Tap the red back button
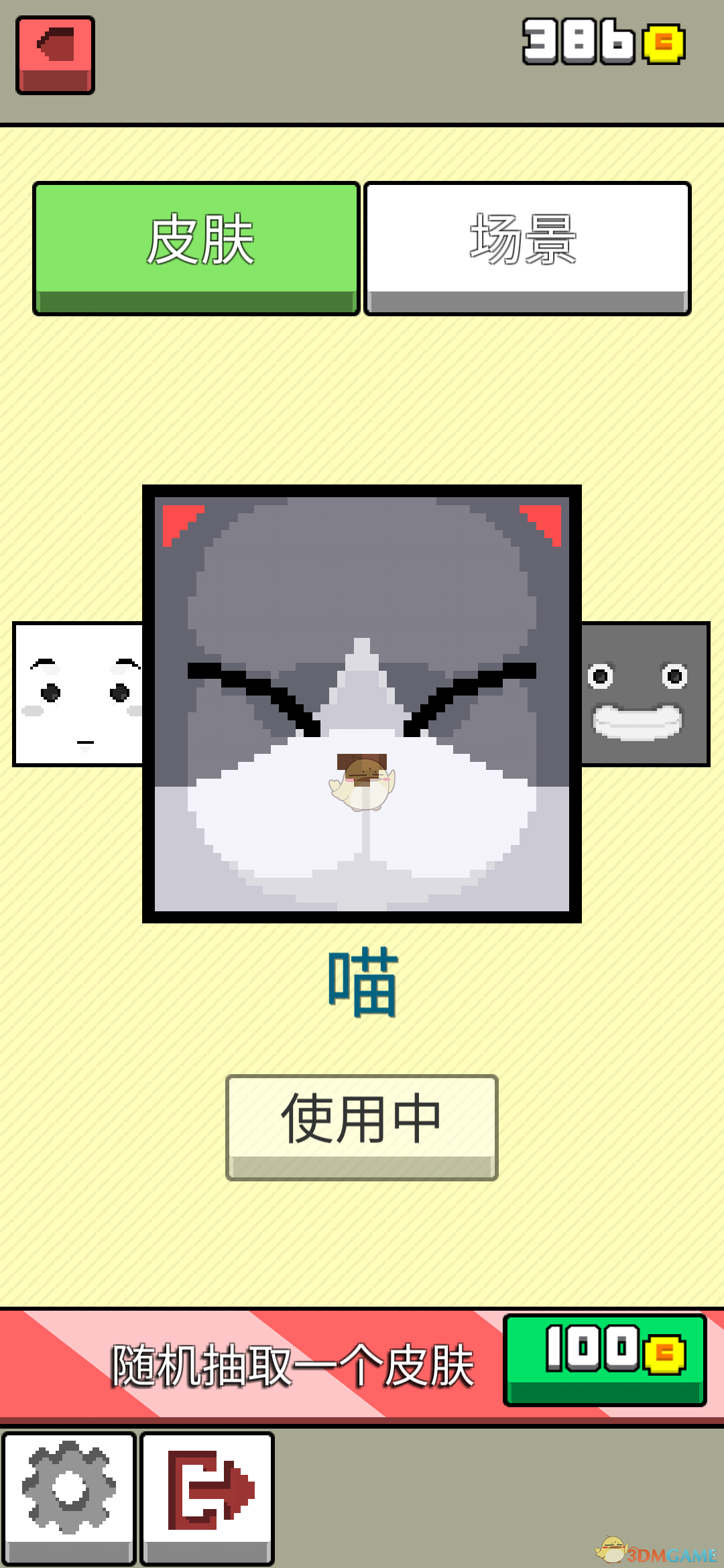This screenshot has width=724, height=1568. (x=55, y=55)
